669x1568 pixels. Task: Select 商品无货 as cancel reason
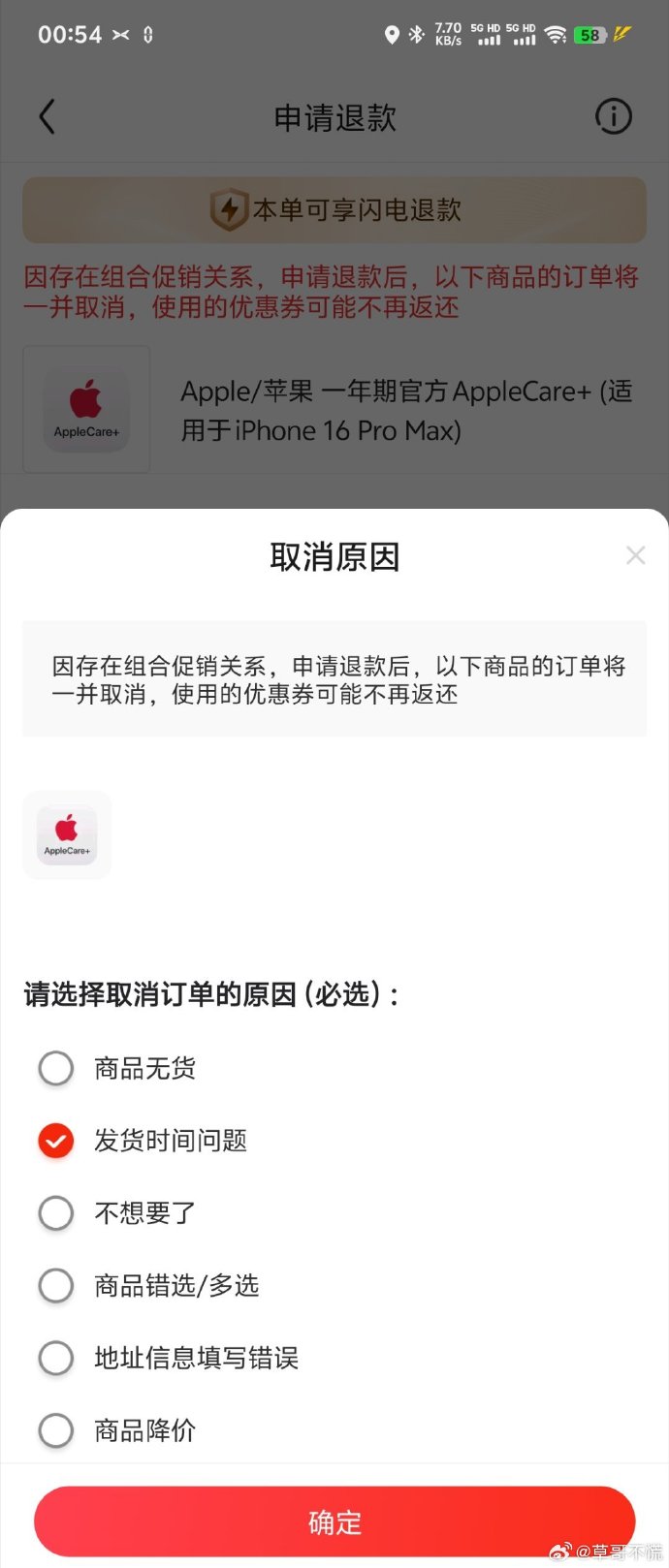pos(56,1068)
